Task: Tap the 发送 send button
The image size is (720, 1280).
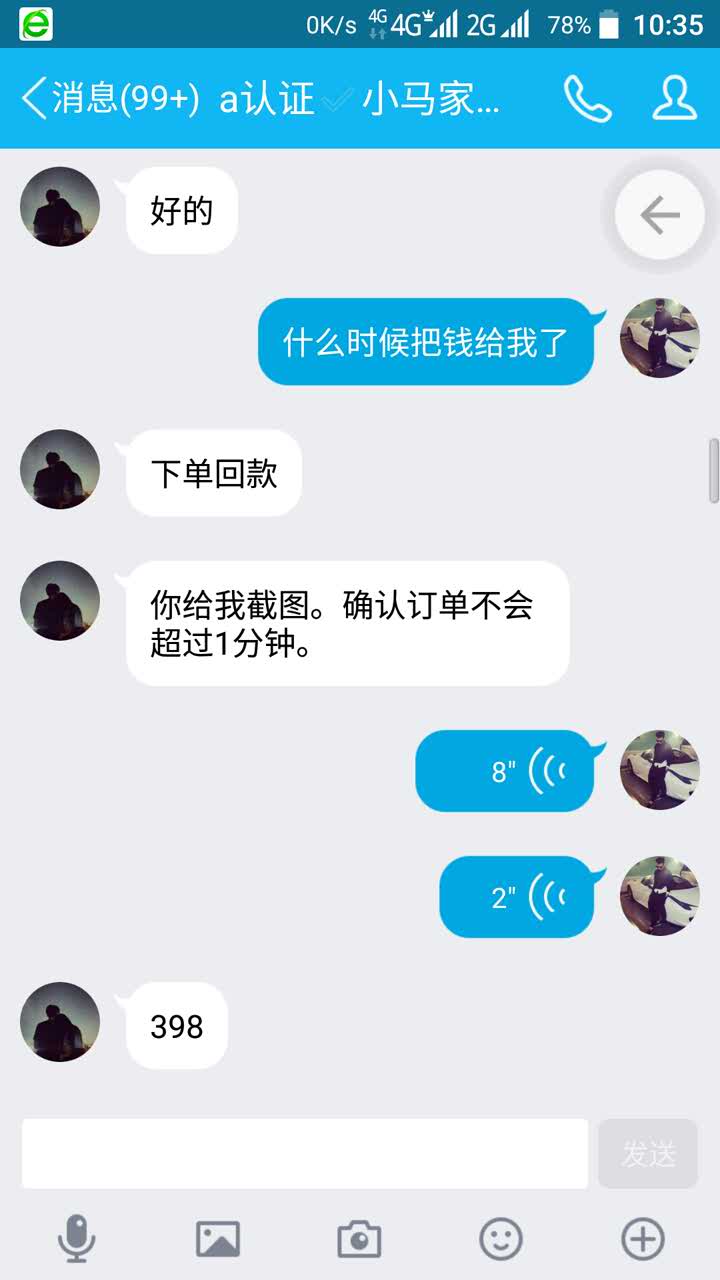Action: 648,1154
